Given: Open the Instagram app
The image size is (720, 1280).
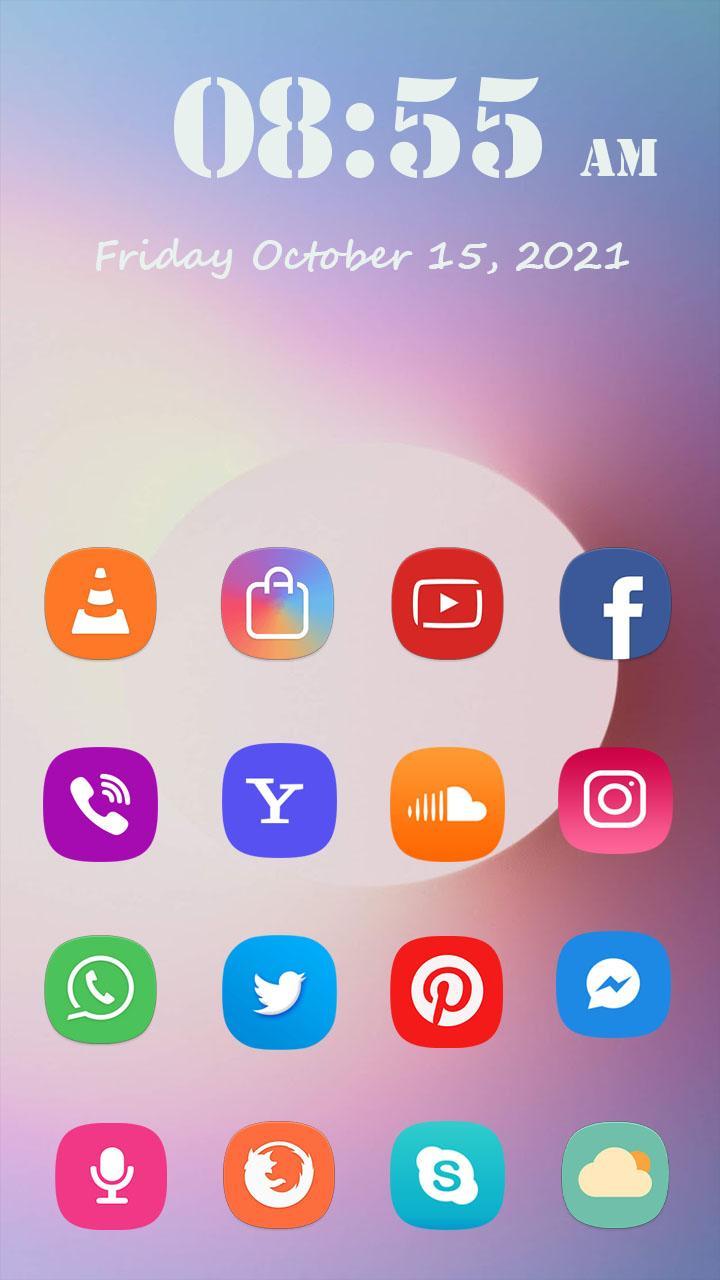Looking at the screenshot, I should pyautogui.click(x=614, y=800).
